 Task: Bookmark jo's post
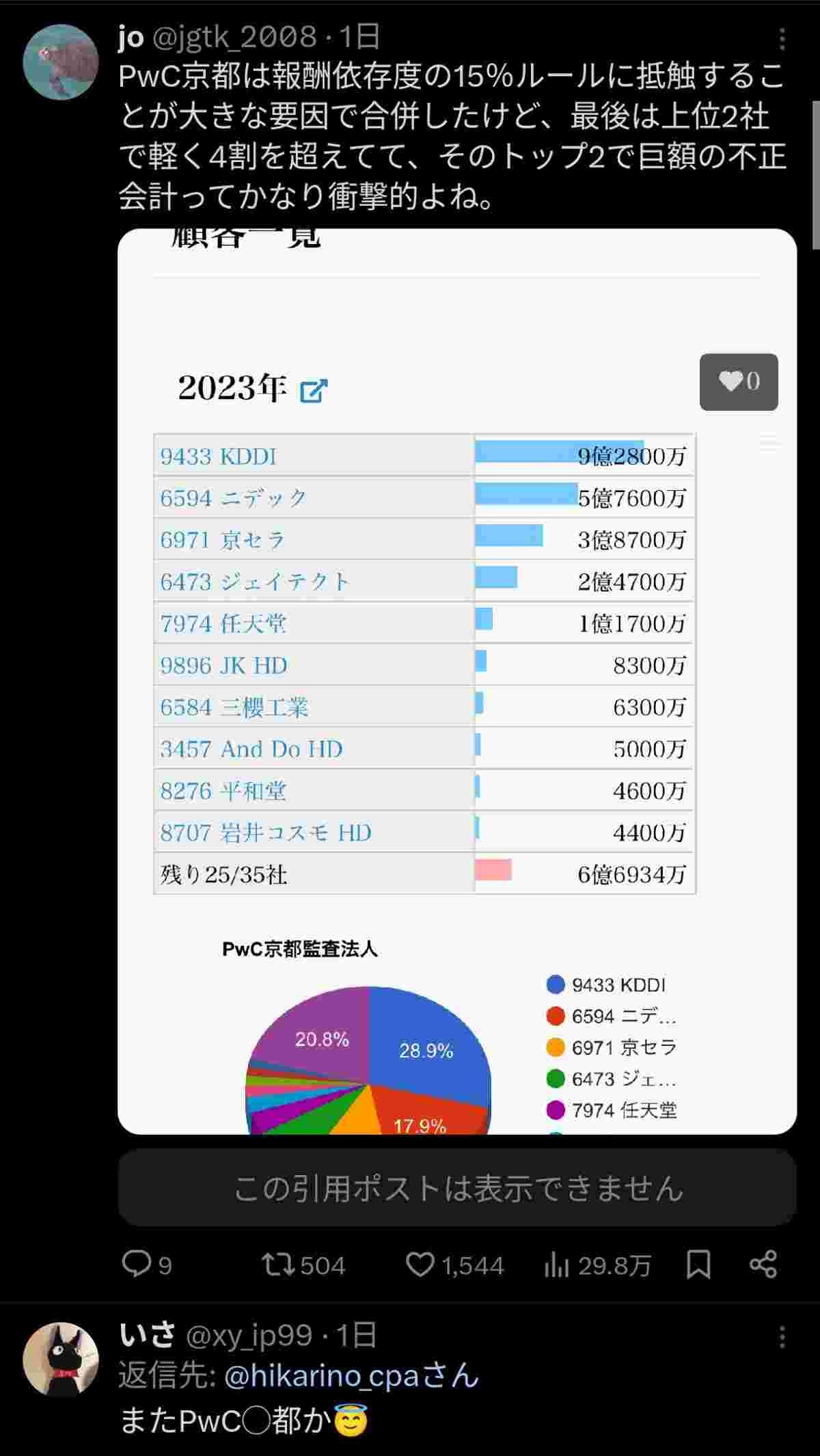point(698,1265)
